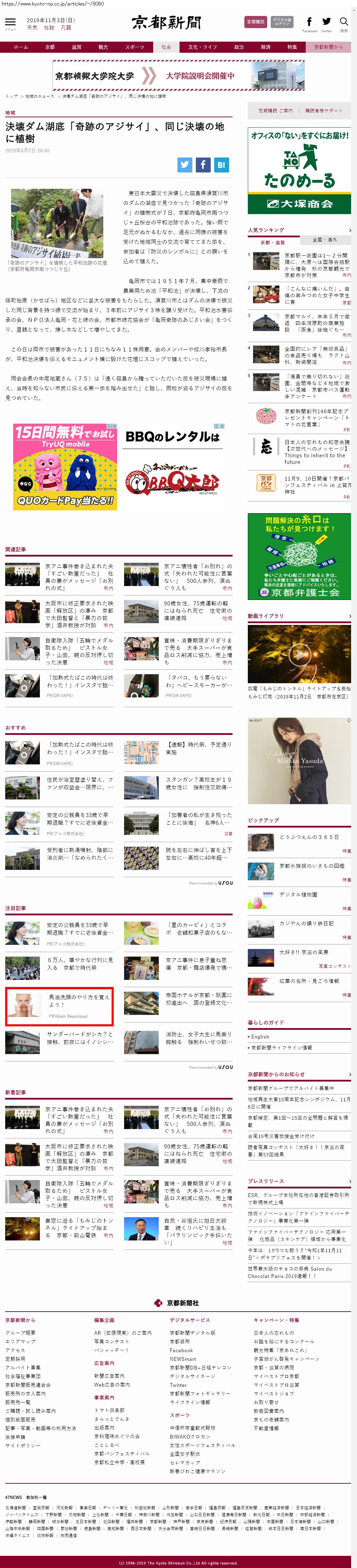Switch ranking to 全国・海外 tab
The width and height of the screenshot is (357, 1568).
click(324, 240)
